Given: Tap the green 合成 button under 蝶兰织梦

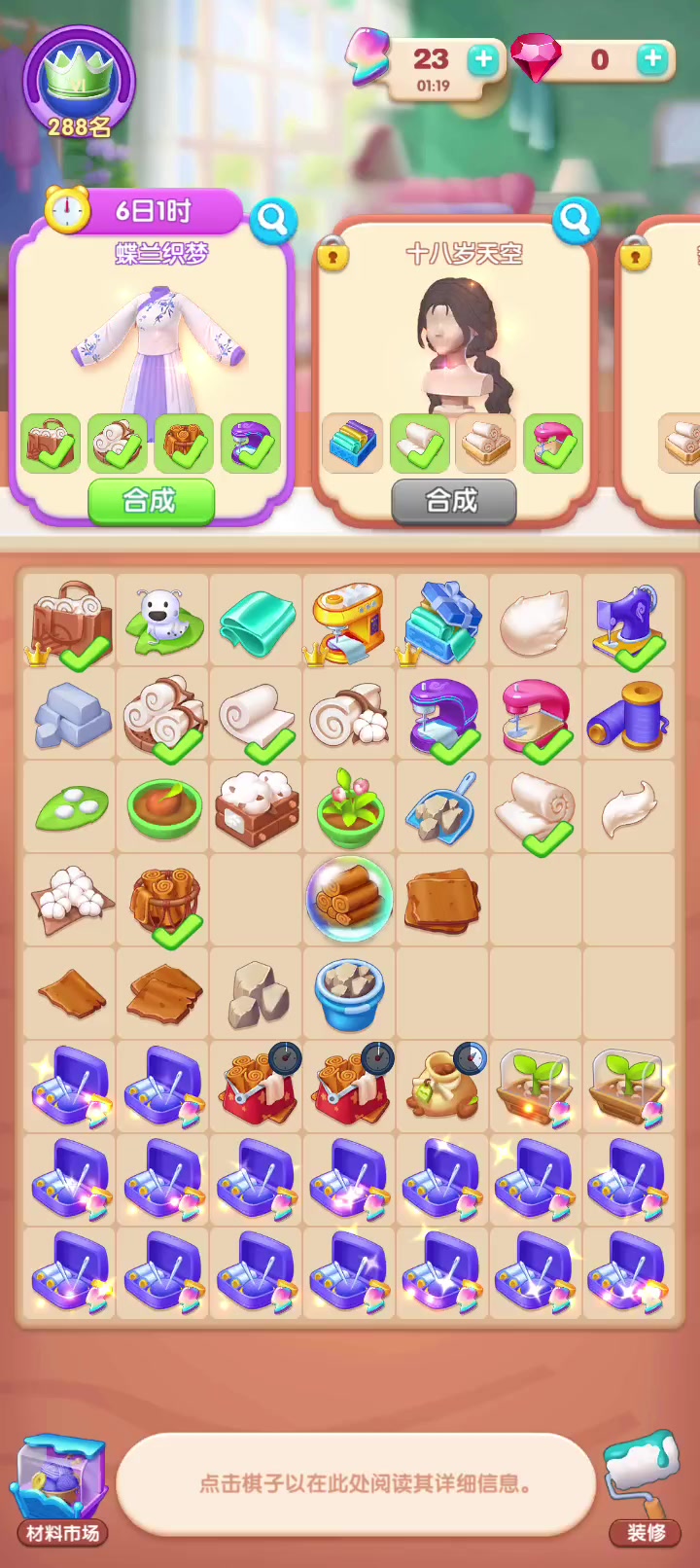Looking at the screenshot, I should (x=151, y=501).
